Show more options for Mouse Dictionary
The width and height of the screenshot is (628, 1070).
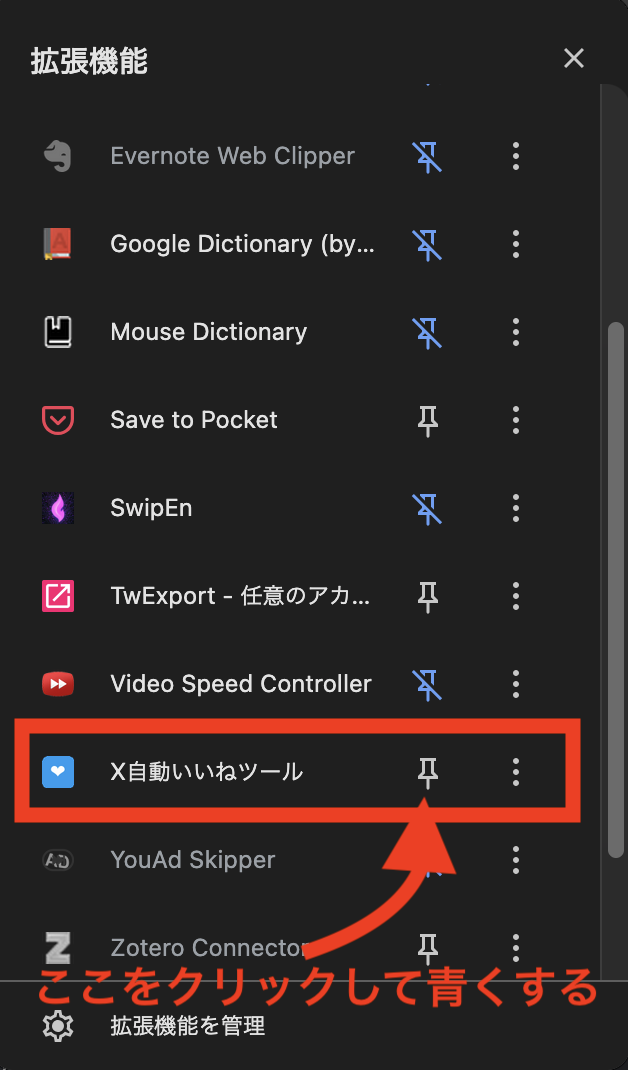pyautogui.click(x=516, y=332)
